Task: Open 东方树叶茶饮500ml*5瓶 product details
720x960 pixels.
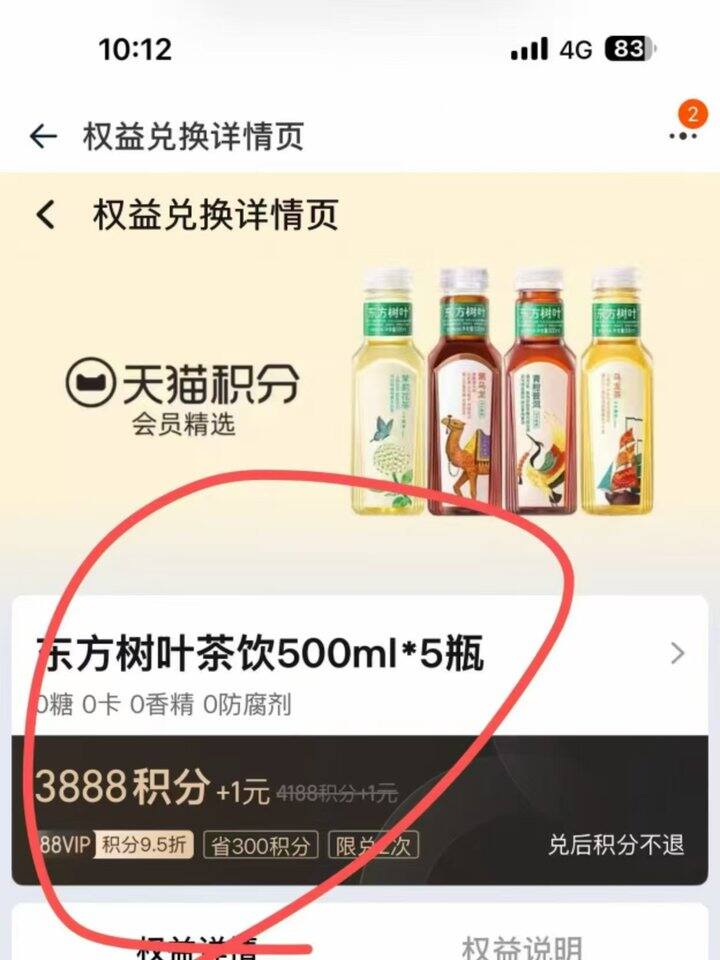Action: 676,654
